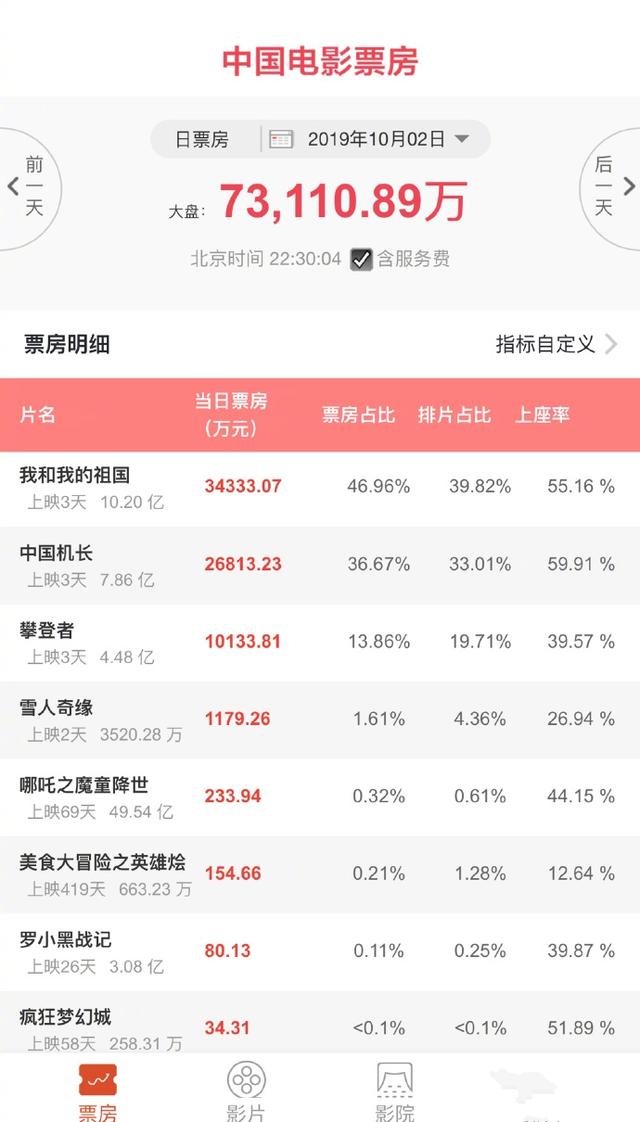
Task: Open details for 雪人奇缘
Action: [320, 720]
